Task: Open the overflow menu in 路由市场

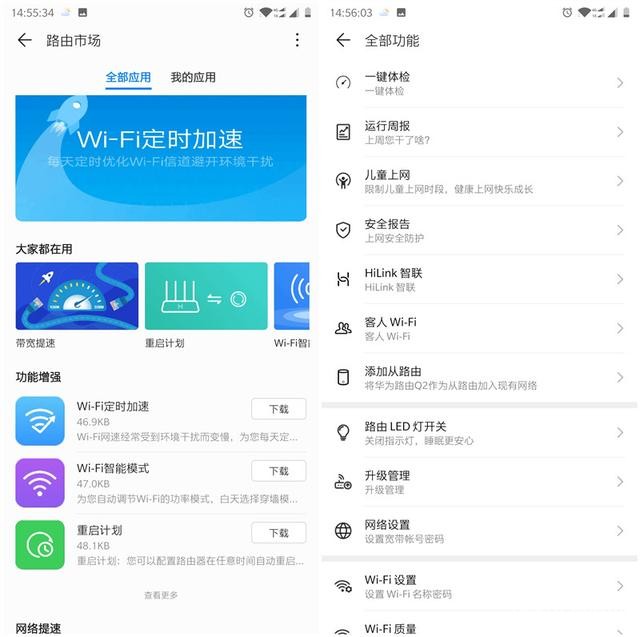Action: point(297,40)
